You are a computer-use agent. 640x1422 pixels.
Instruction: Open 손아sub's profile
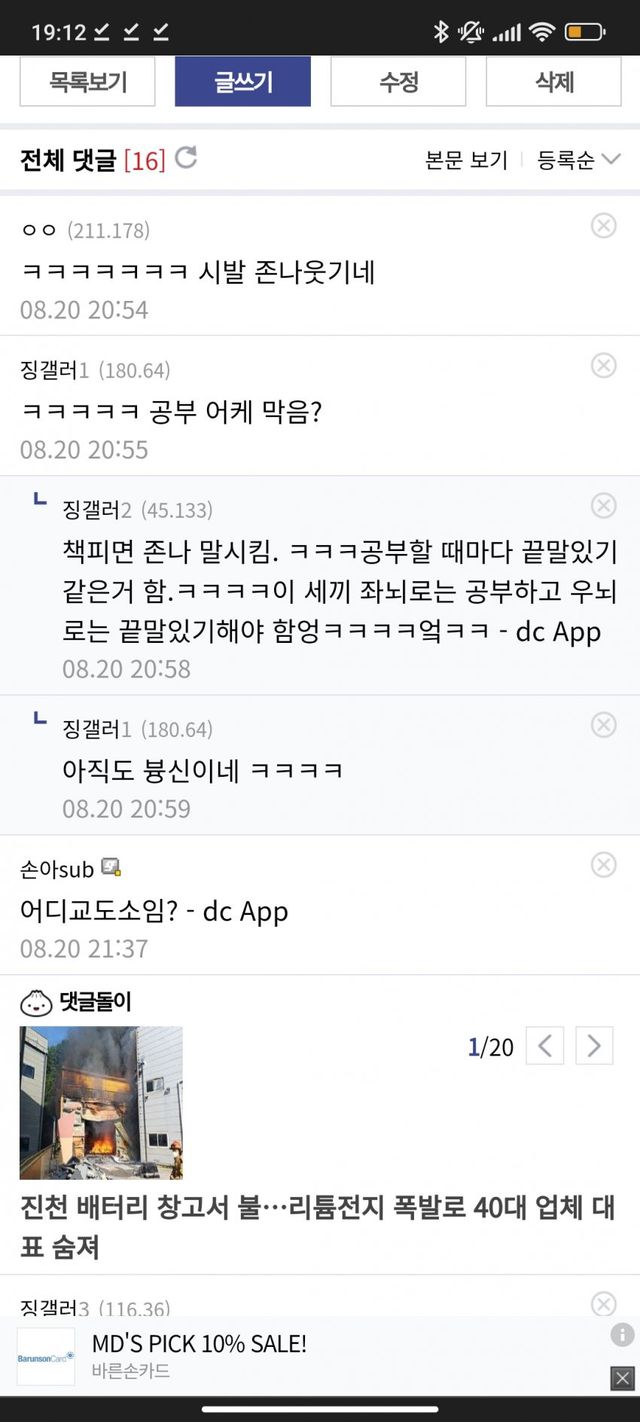coord(58,869)
